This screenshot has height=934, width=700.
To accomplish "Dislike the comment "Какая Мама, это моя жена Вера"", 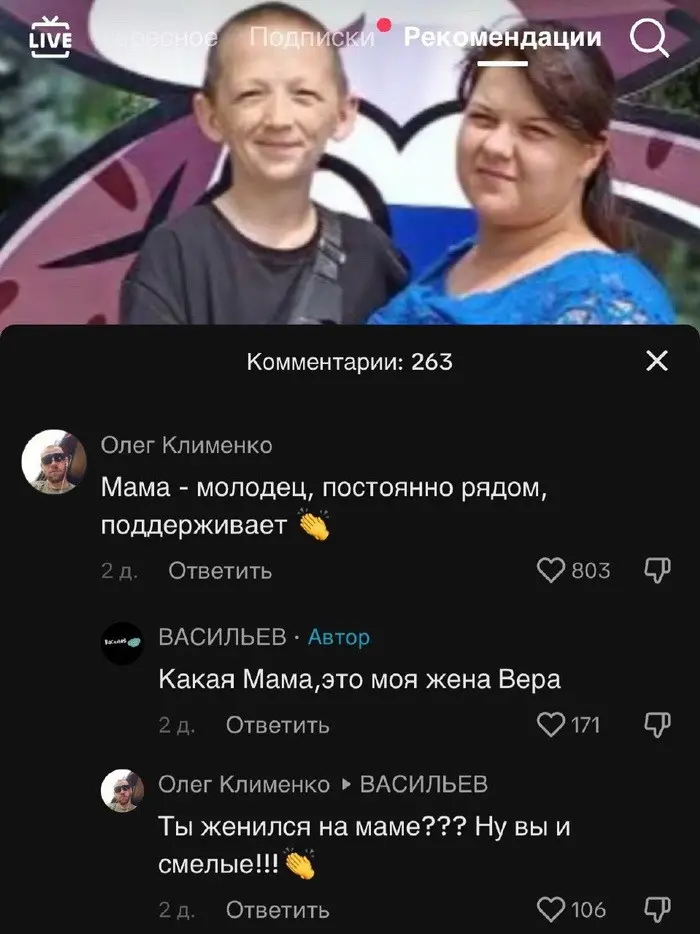I will pyautogui.click(x=656, y=725).
